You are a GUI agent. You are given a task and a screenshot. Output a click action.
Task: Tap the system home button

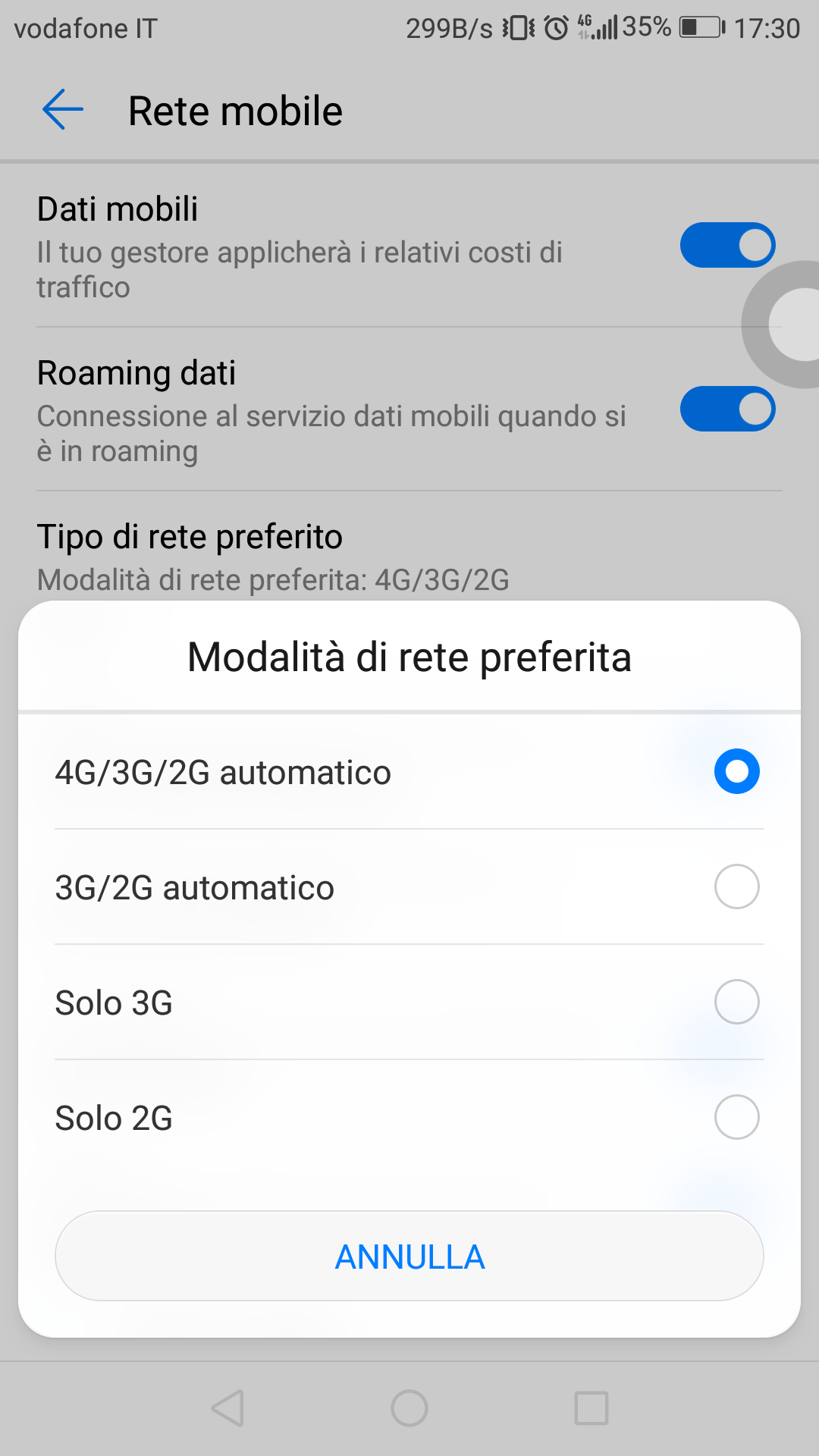(x=409, y=1408)
